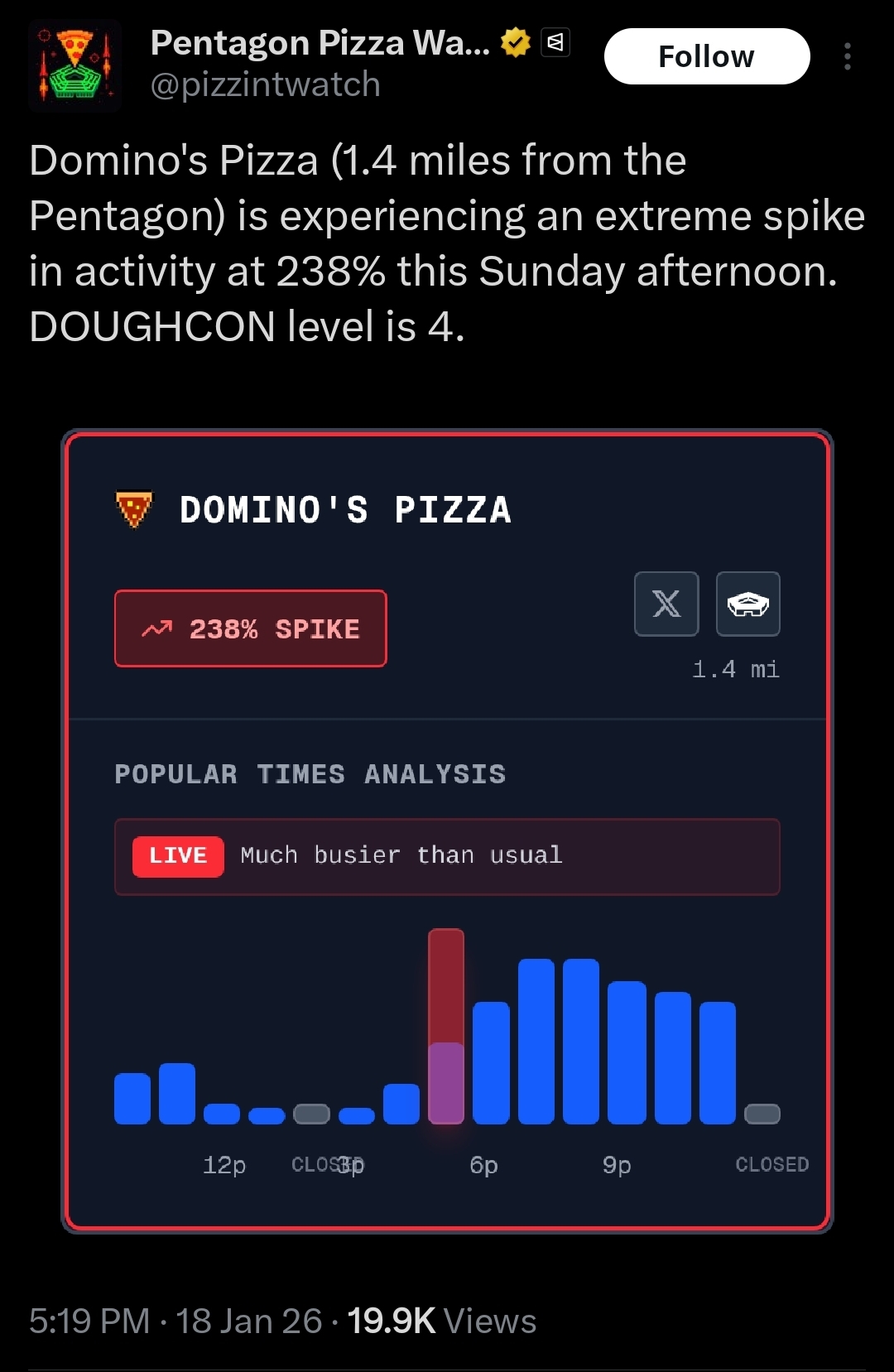Expand the Domino's Pizza spike image
Viewport: 894px width, 1372px height.
coord(447,830)
